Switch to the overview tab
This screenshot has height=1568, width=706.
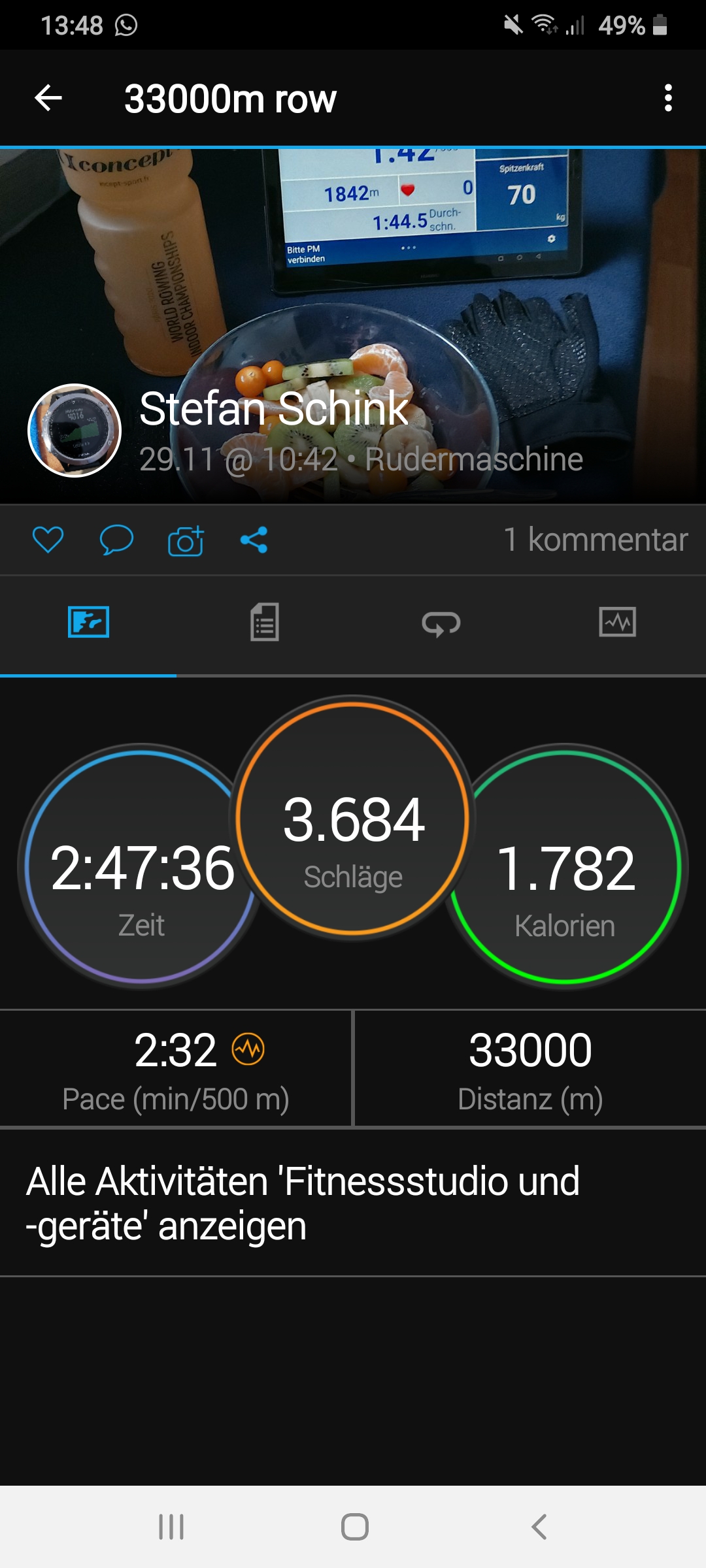coord(88,622)
